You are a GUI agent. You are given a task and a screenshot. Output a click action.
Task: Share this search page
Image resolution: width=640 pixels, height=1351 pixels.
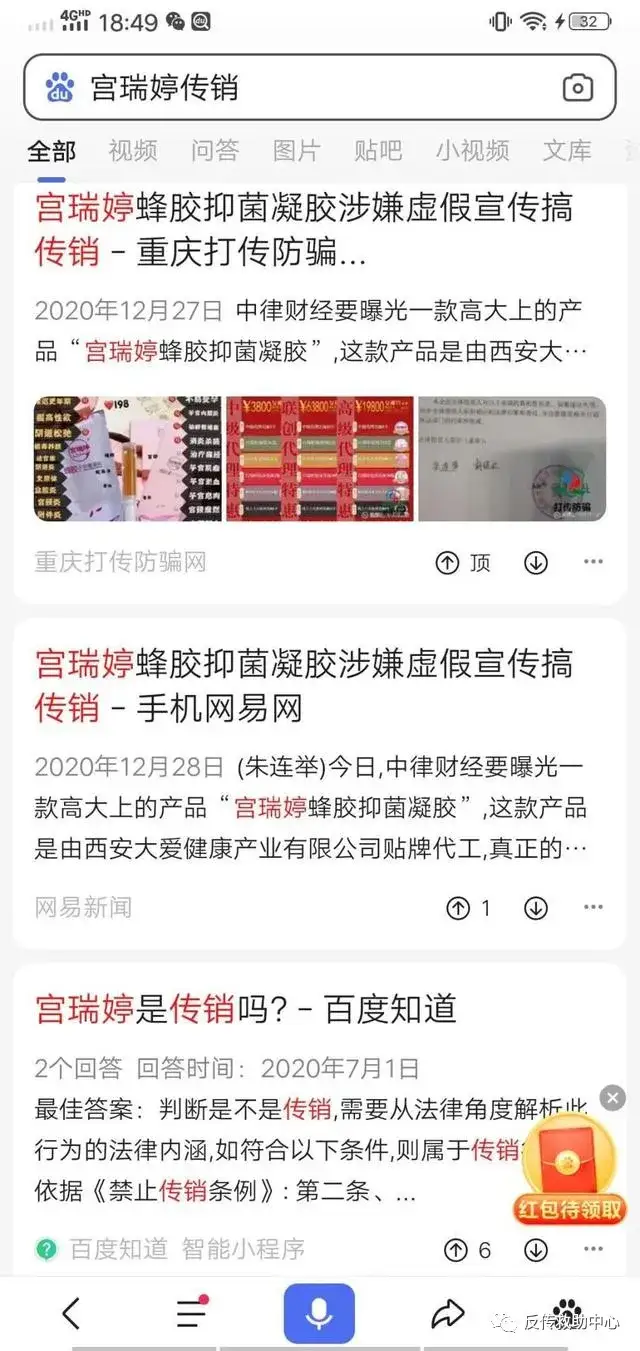(x=448, y=1313)
